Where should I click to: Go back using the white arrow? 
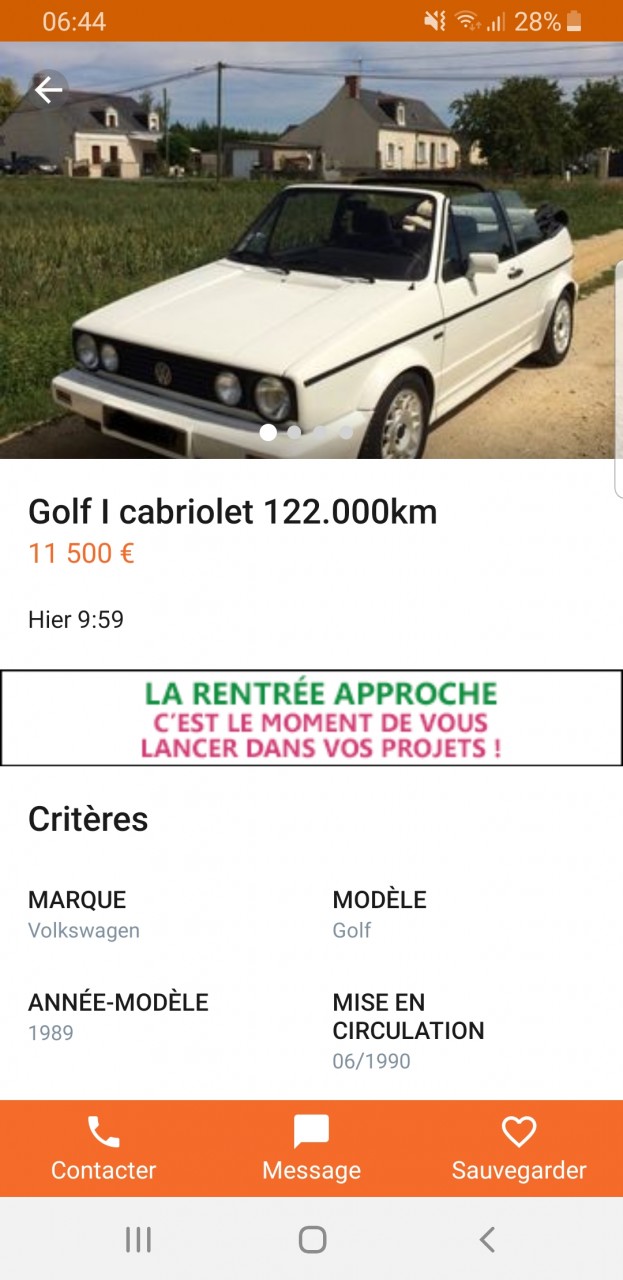click(x=48, y=90)
